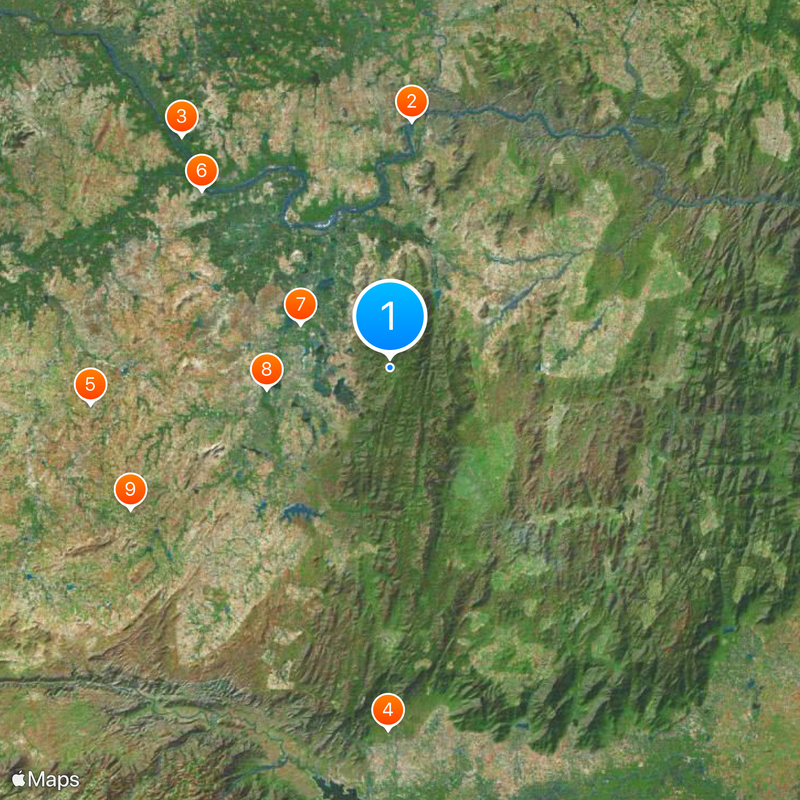Select map pin number 4
The width and height of the screenshot is (800, 800).
coord(388,711)
